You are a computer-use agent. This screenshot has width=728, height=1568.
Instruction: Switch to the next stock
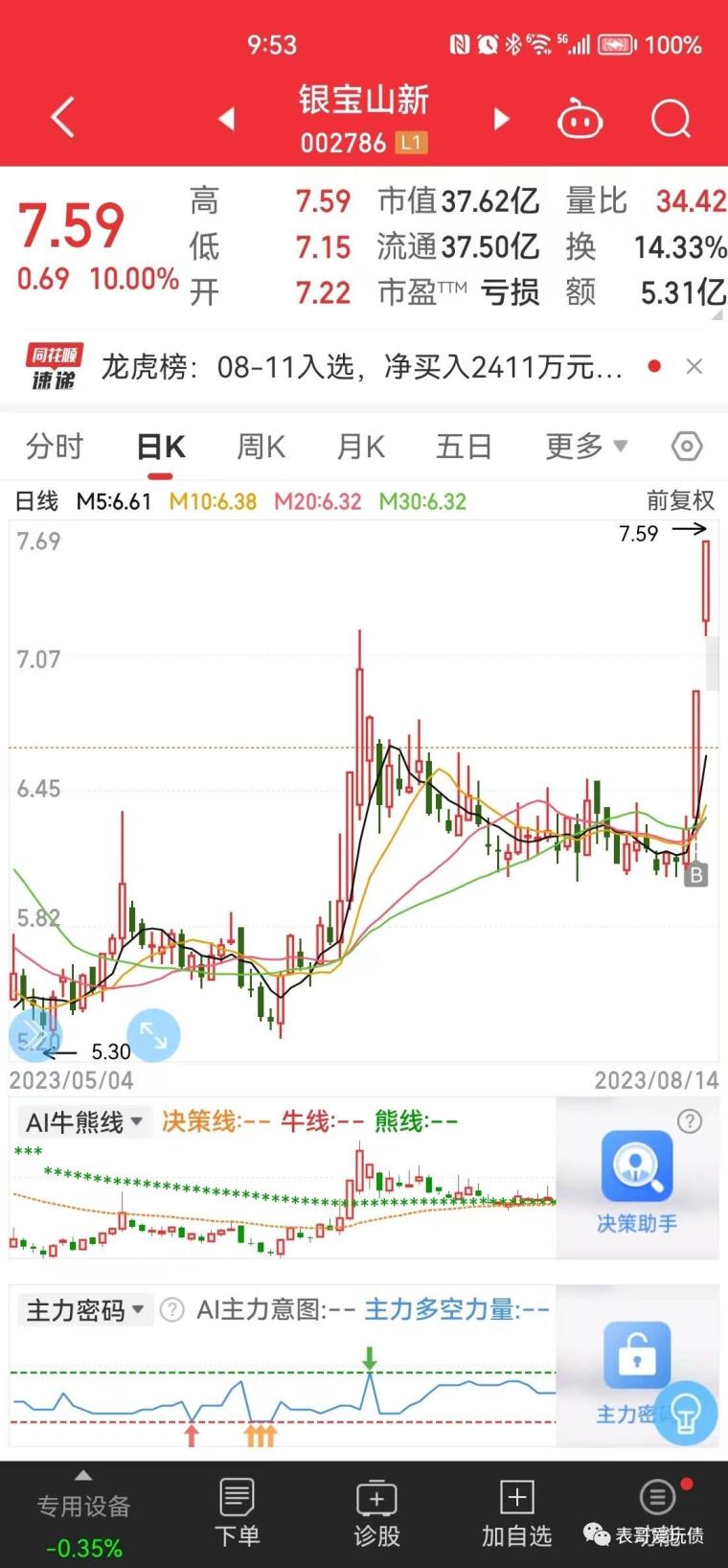tap(501, 119)
